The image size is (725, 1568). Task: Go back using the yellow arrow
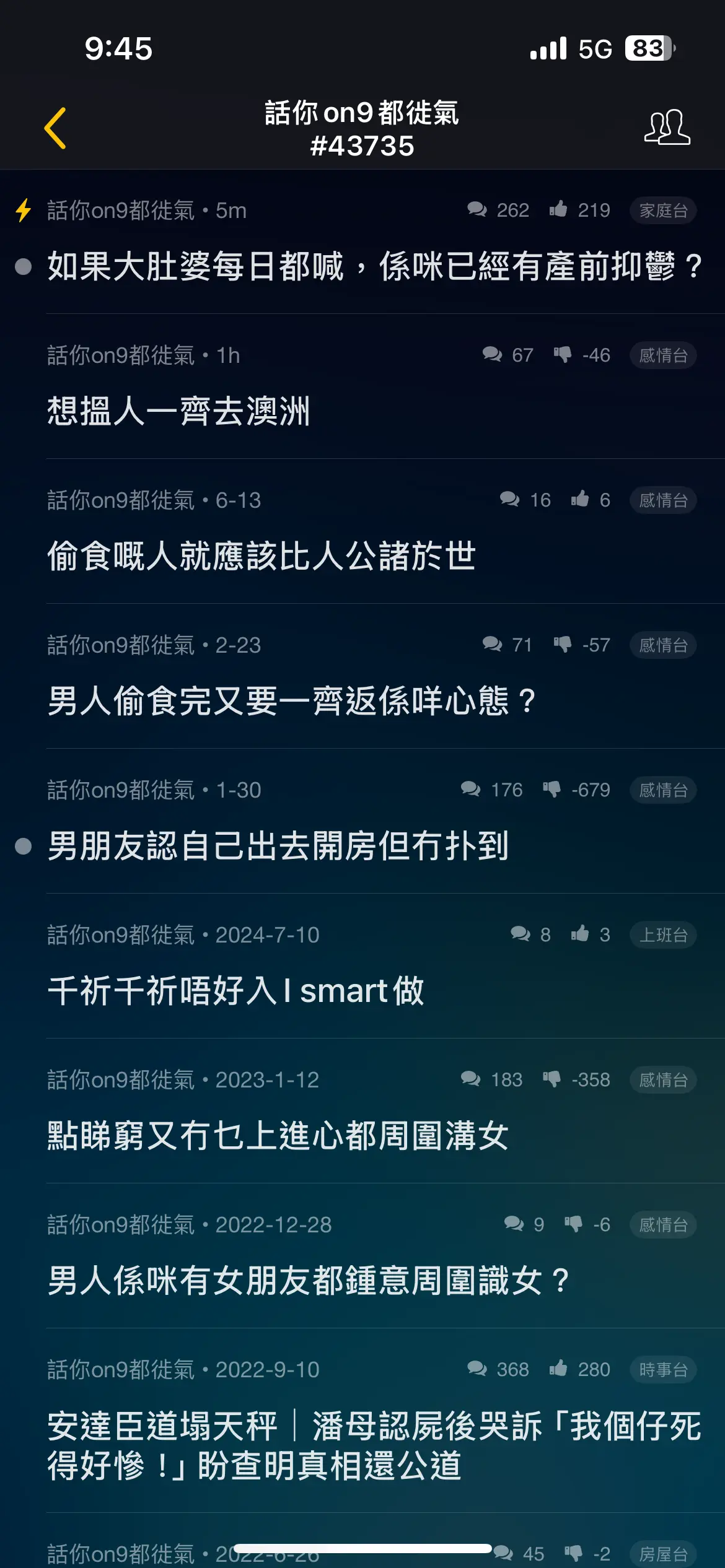click(55, 128)
